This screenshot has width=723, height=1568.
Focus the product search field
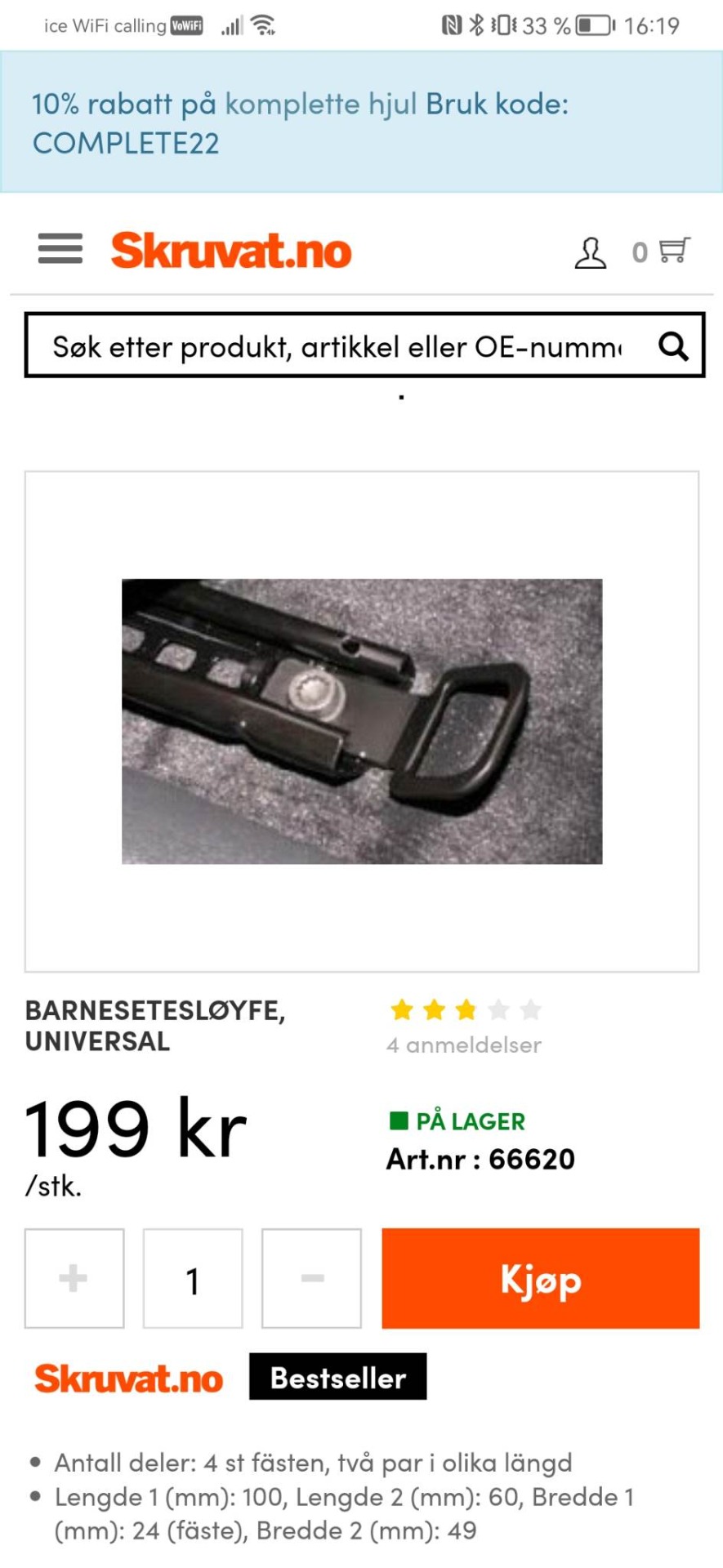335,346
